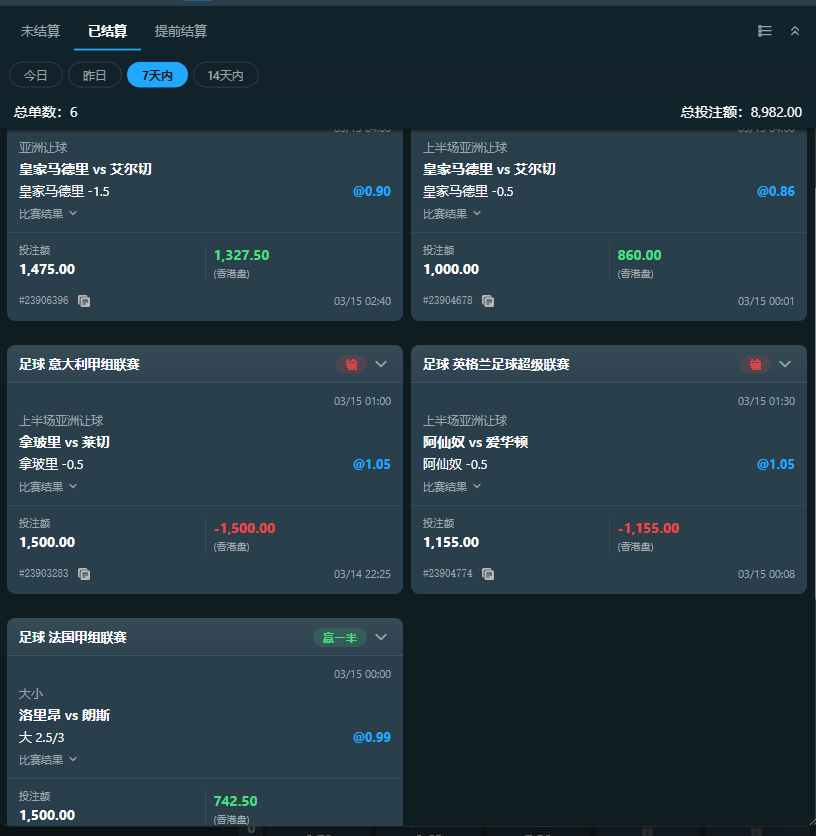Copy bet number #23904678 using copy icon
This screenshot has height=836, width=816.
(488, 301)
